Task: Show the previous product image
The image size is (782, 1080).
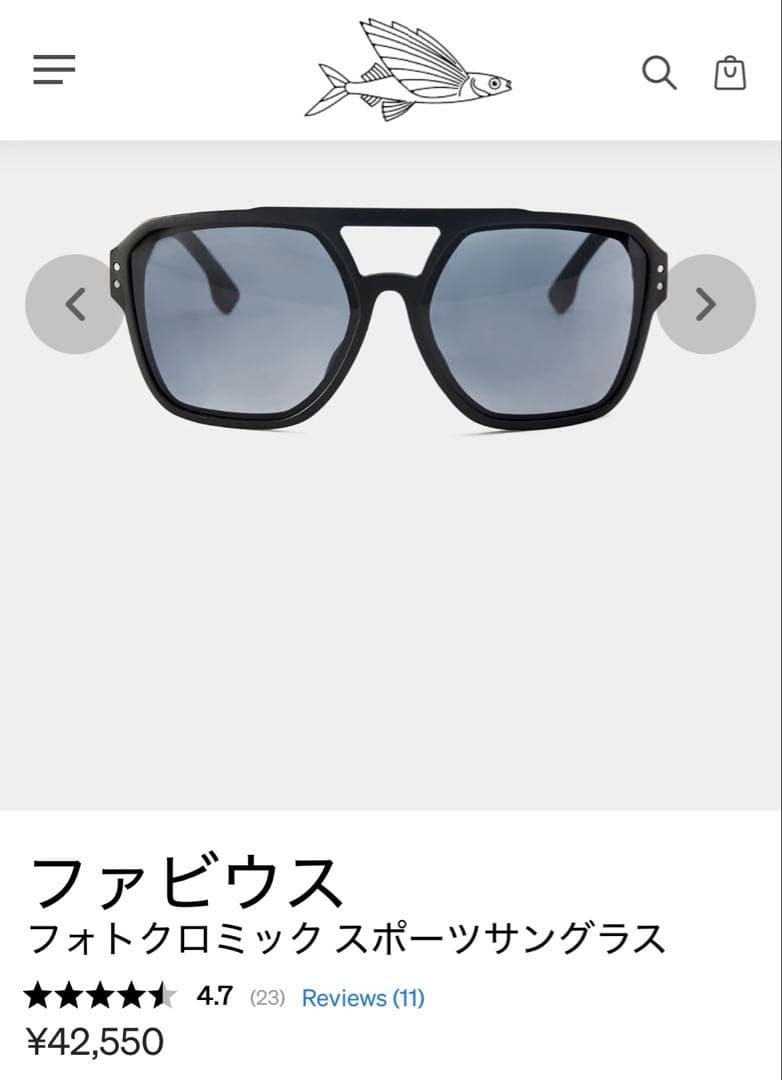Action: point(75,304)
